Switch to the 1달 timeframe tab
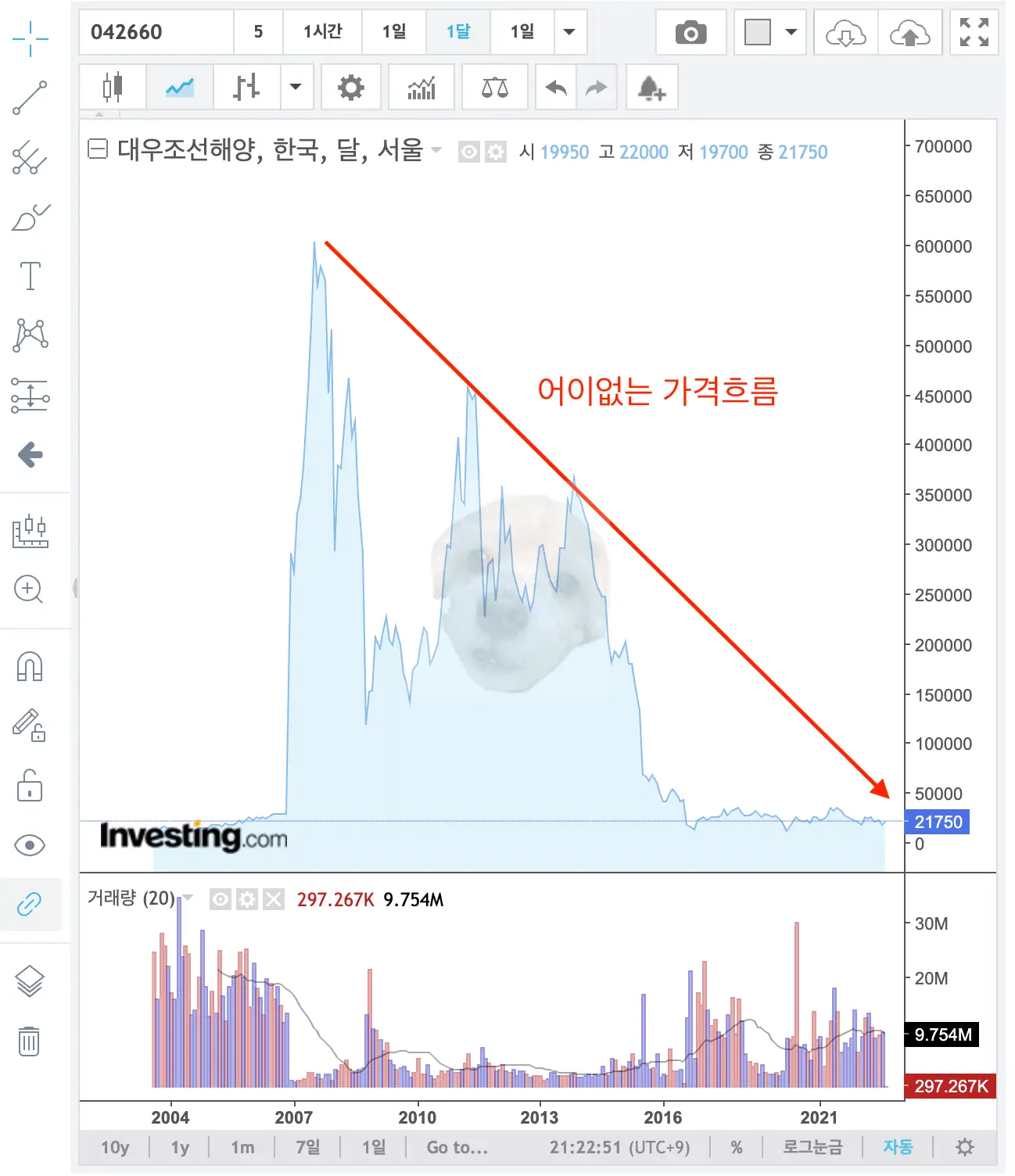This screenshot has height=1176, width=1015. (x=458, y=32)
